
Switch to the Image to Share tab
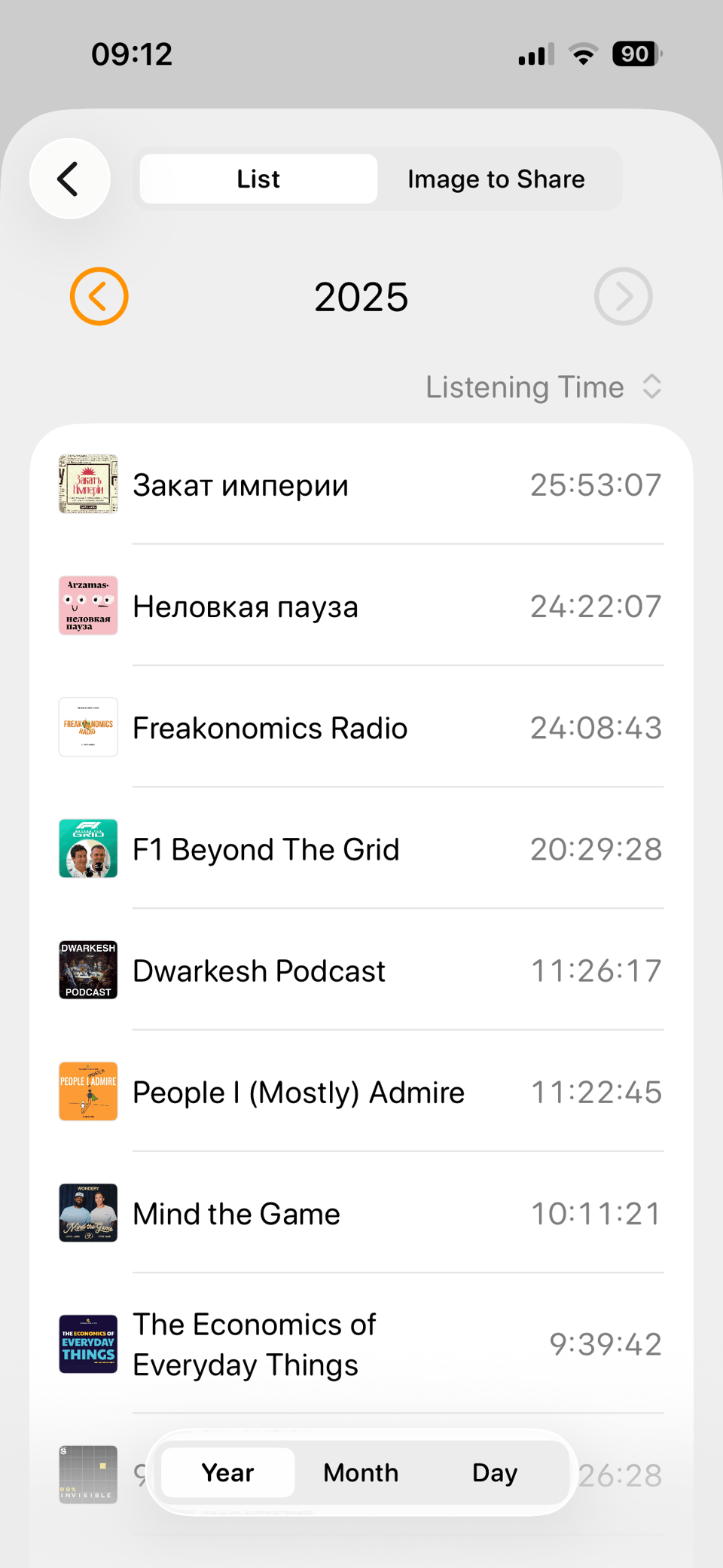click(x=496, y=179)
